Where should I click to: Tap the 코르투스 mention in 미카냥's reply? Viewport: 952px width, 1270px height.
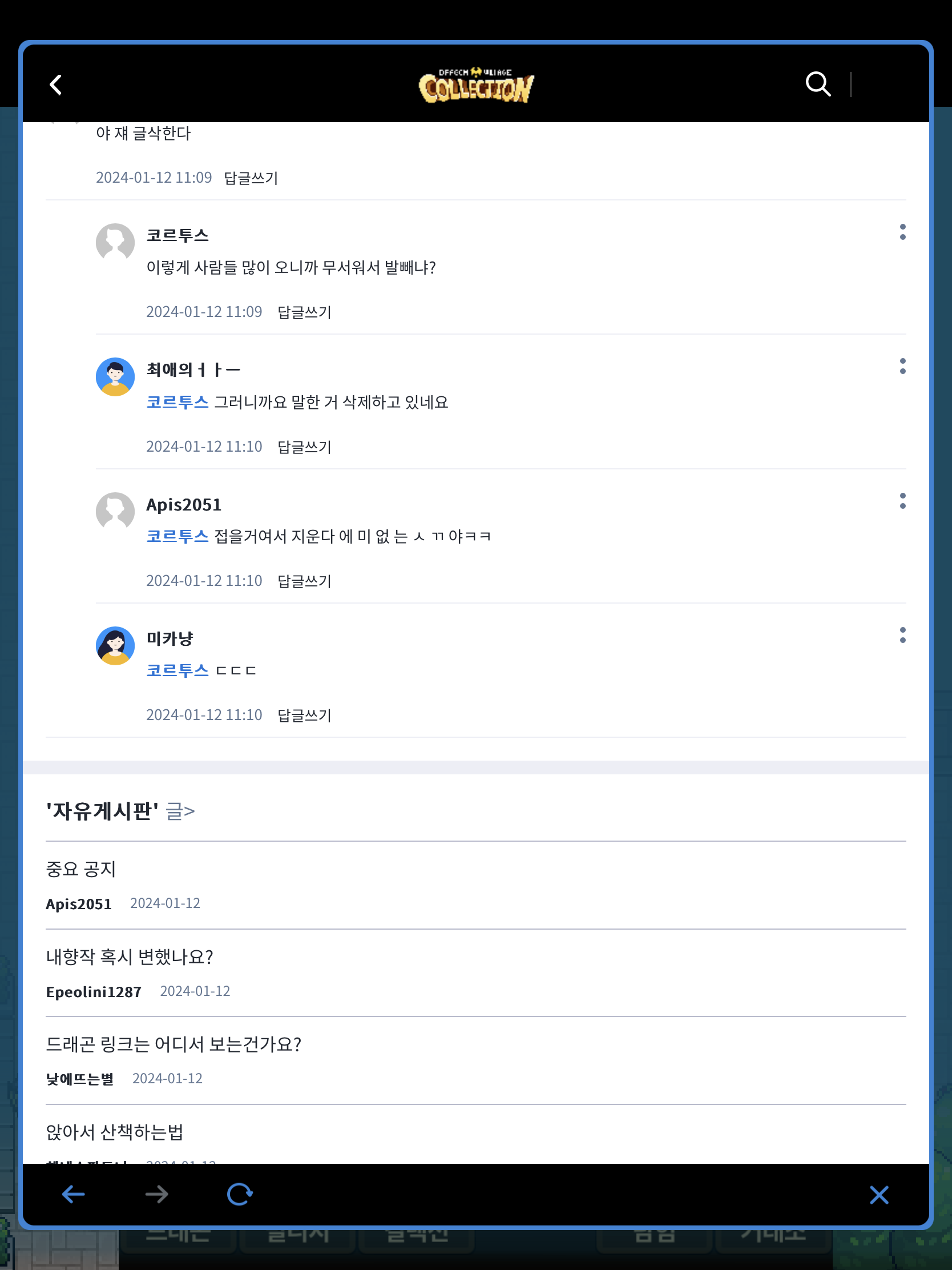point(178,670)
